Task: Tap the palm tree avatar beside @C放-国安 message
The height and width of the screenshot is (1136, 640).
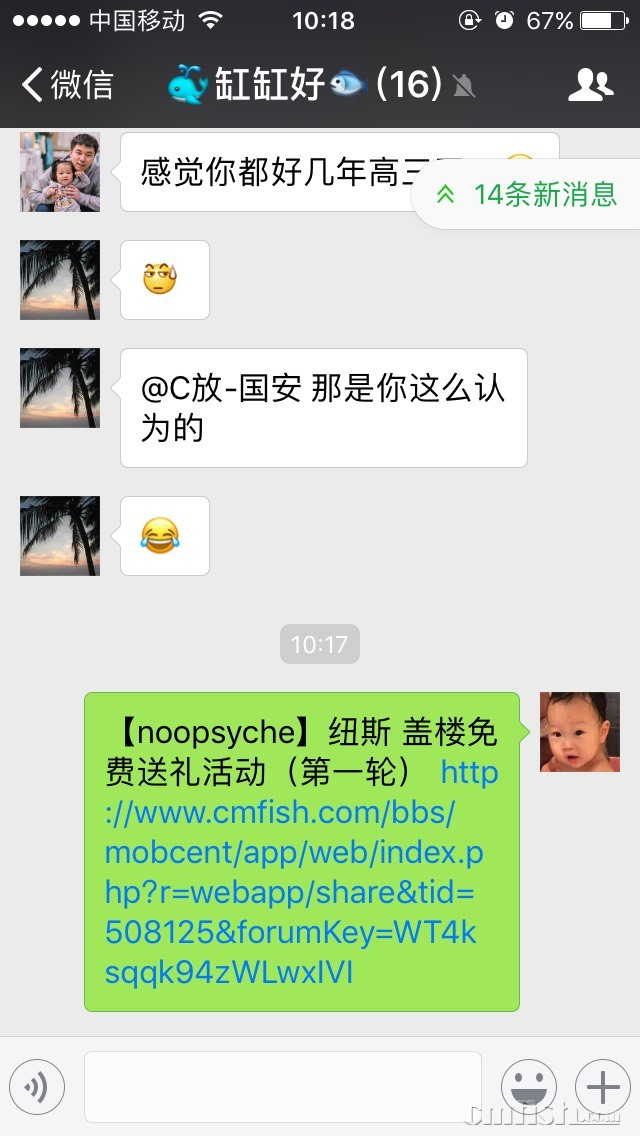Action: tap(60, 388)
